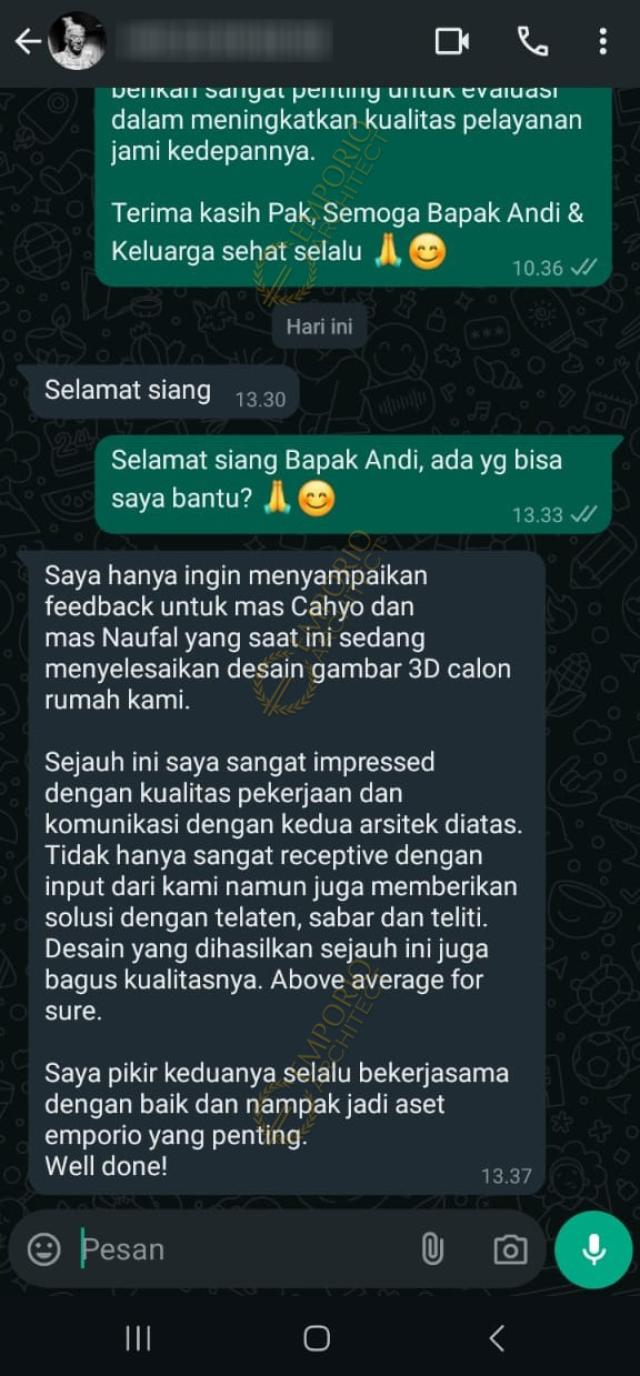Tap the microphone voice message button

click(593, 1248)
